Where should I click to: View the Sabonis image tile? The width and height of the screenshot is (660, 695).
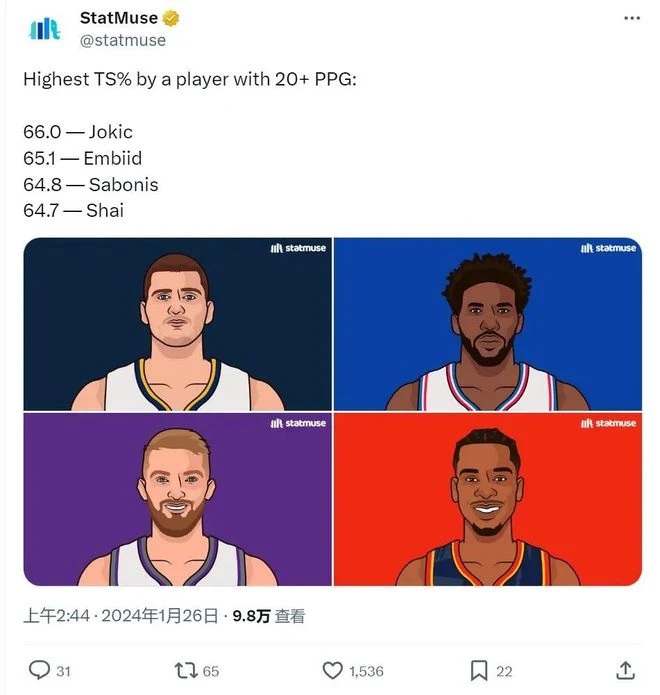tap(177, 500)
